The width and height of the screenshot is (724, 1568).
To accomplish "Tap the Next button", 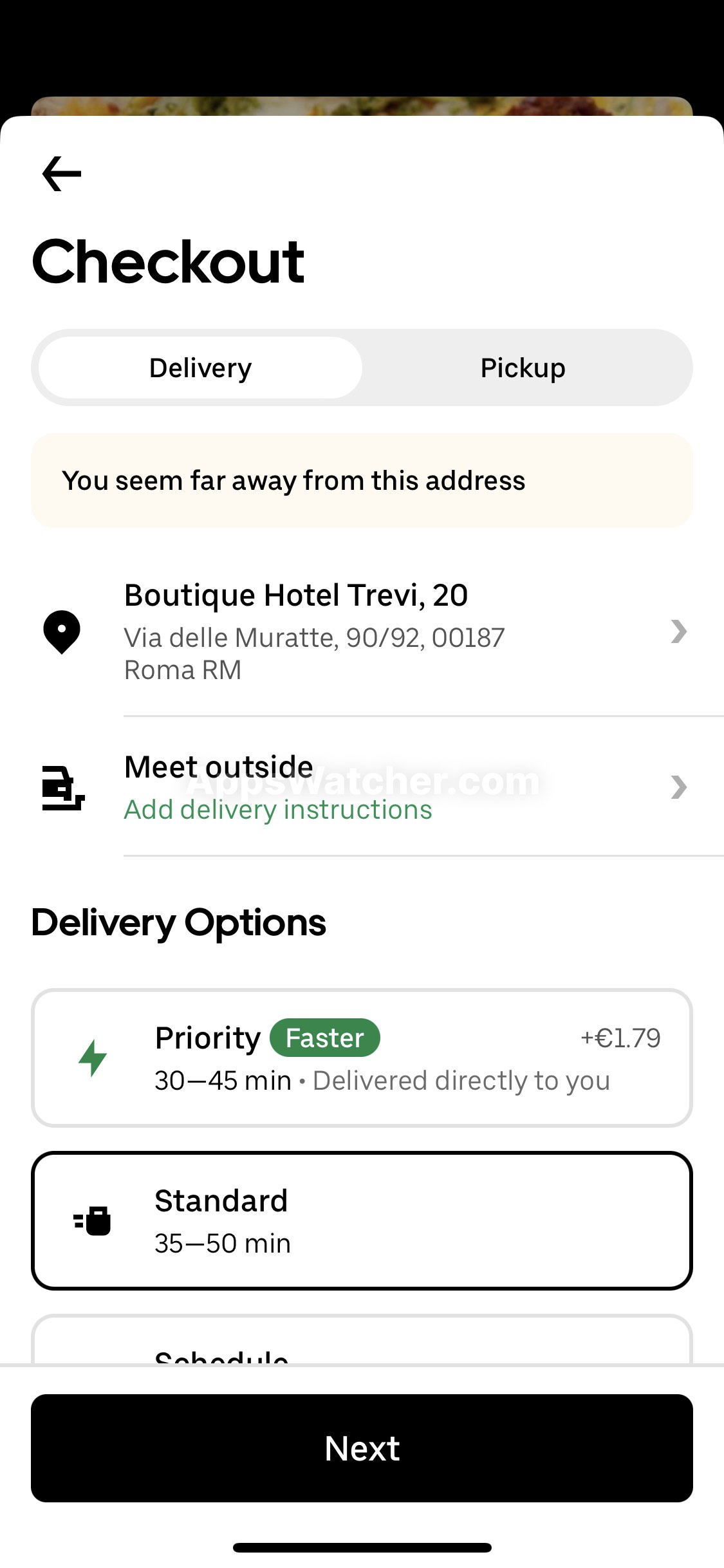I will (362, 1448).
